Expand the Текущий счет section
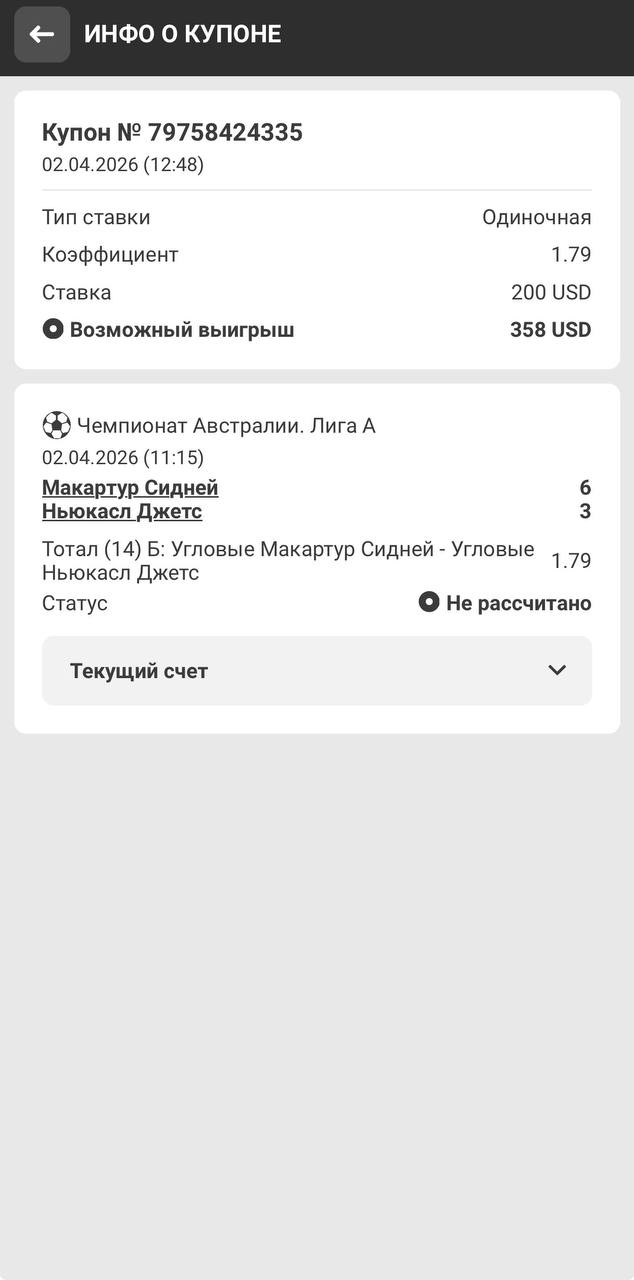This screenshot has width=634, height=1280. (316, 671)
